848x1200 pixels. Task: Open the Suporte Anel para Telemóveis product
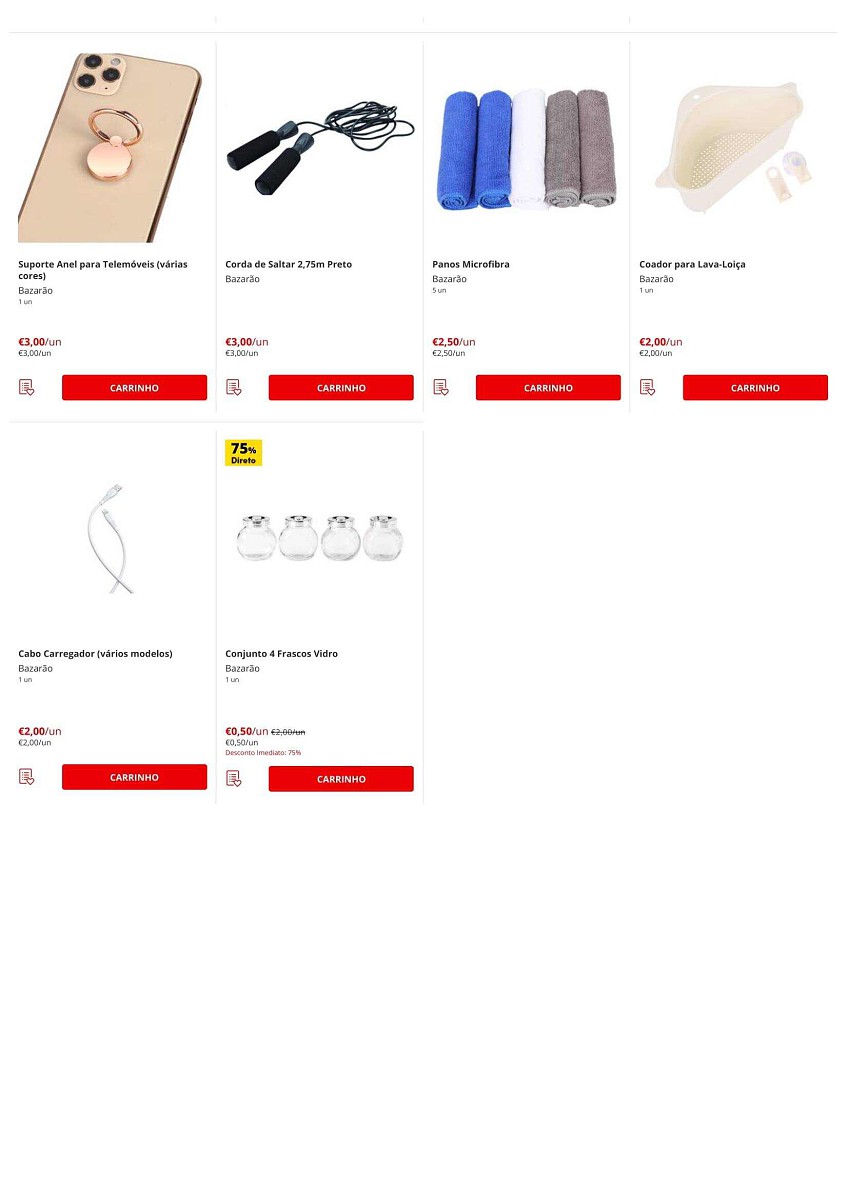pos(102,265)
